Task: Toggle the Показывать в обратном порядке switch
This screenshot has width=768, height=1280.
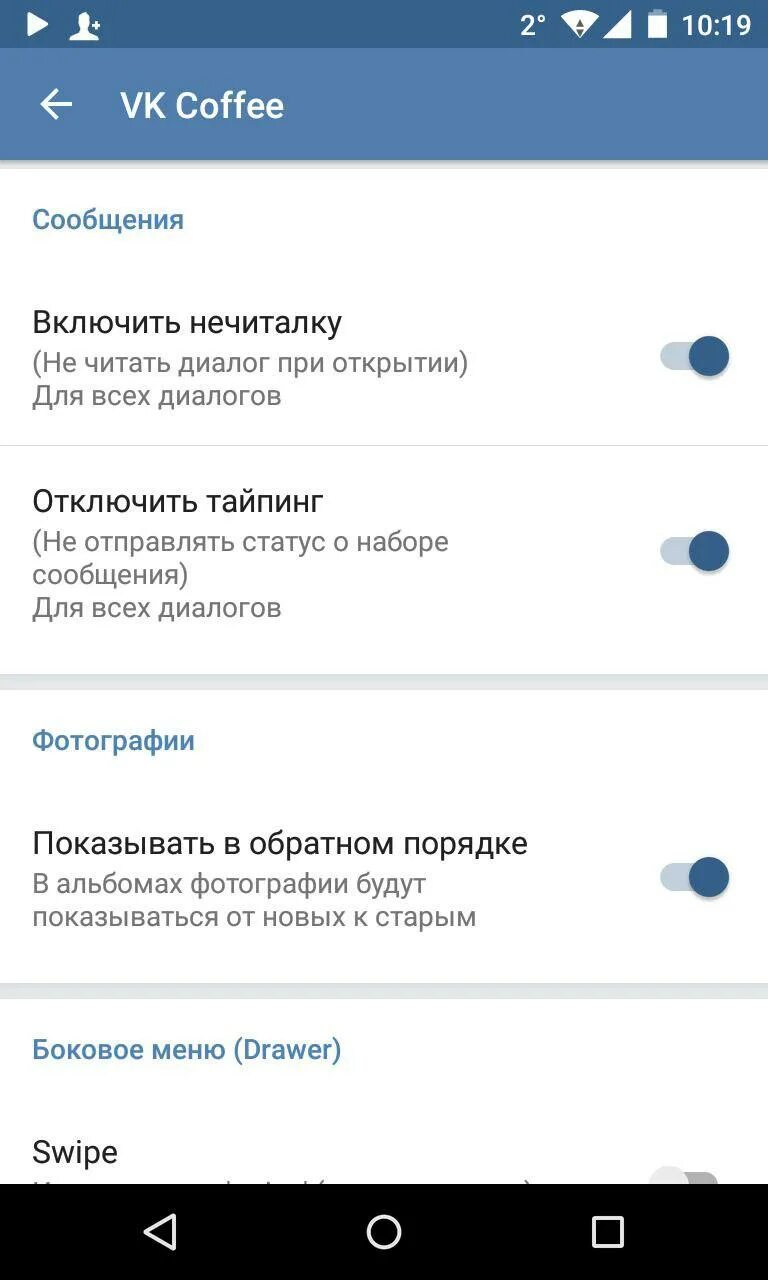Action: point(694,877)
